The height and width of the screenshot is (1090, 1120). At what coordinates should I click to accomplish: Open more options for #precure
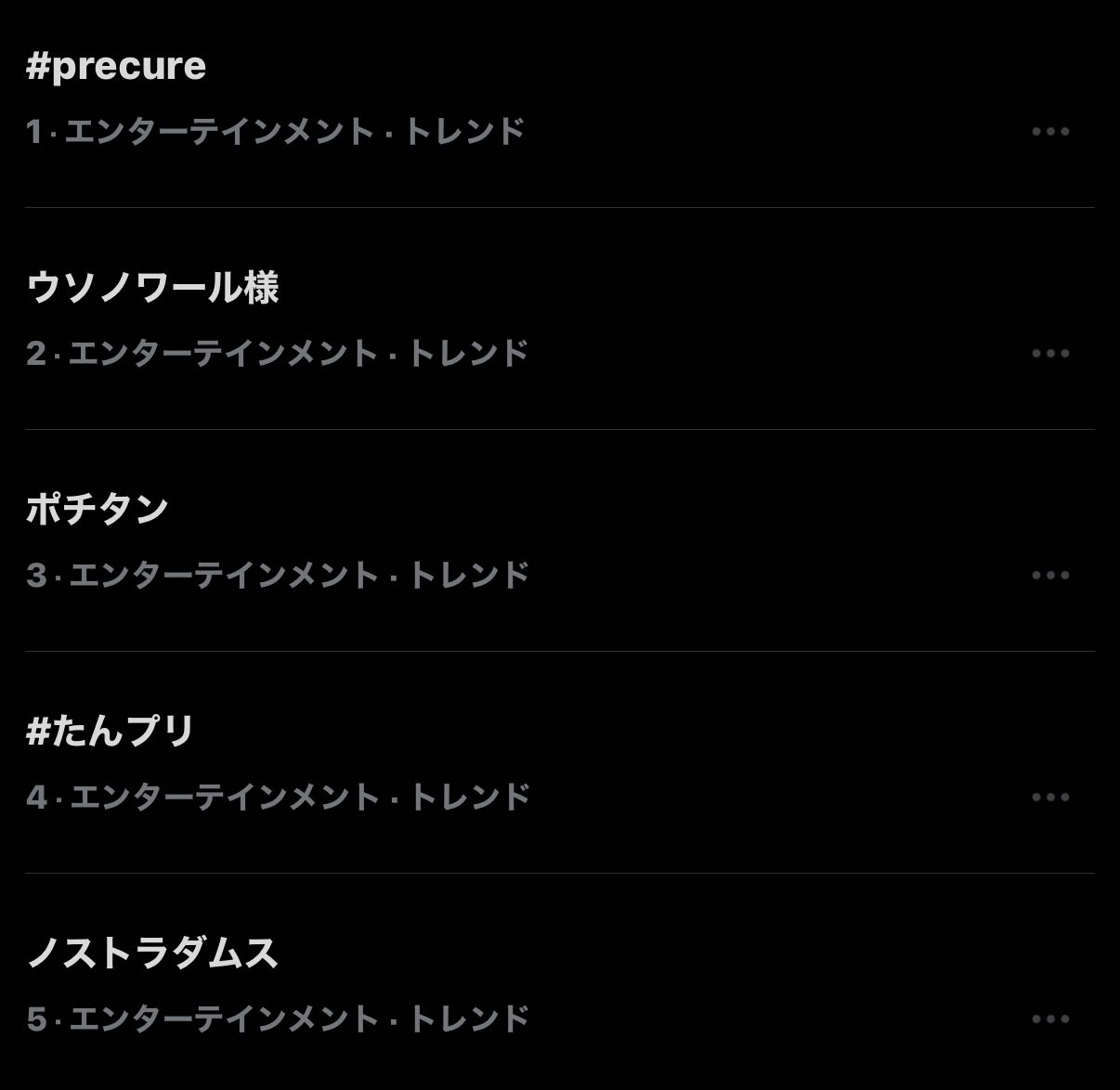click(x=1050, y=132)
